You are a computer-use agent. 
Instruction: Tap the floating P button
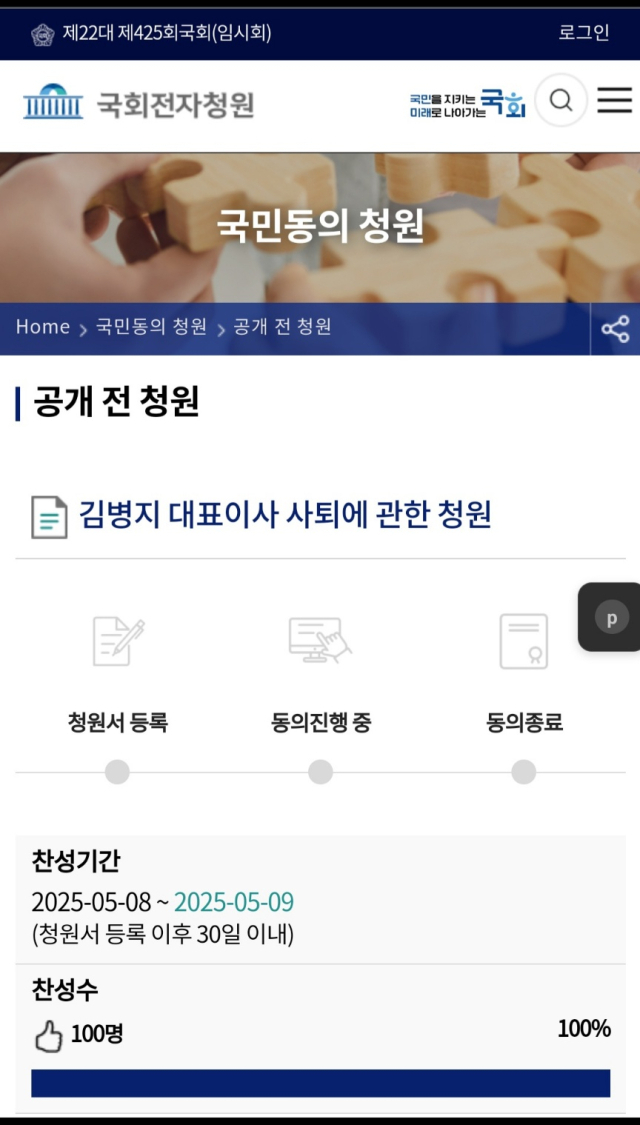pos(611,618)
